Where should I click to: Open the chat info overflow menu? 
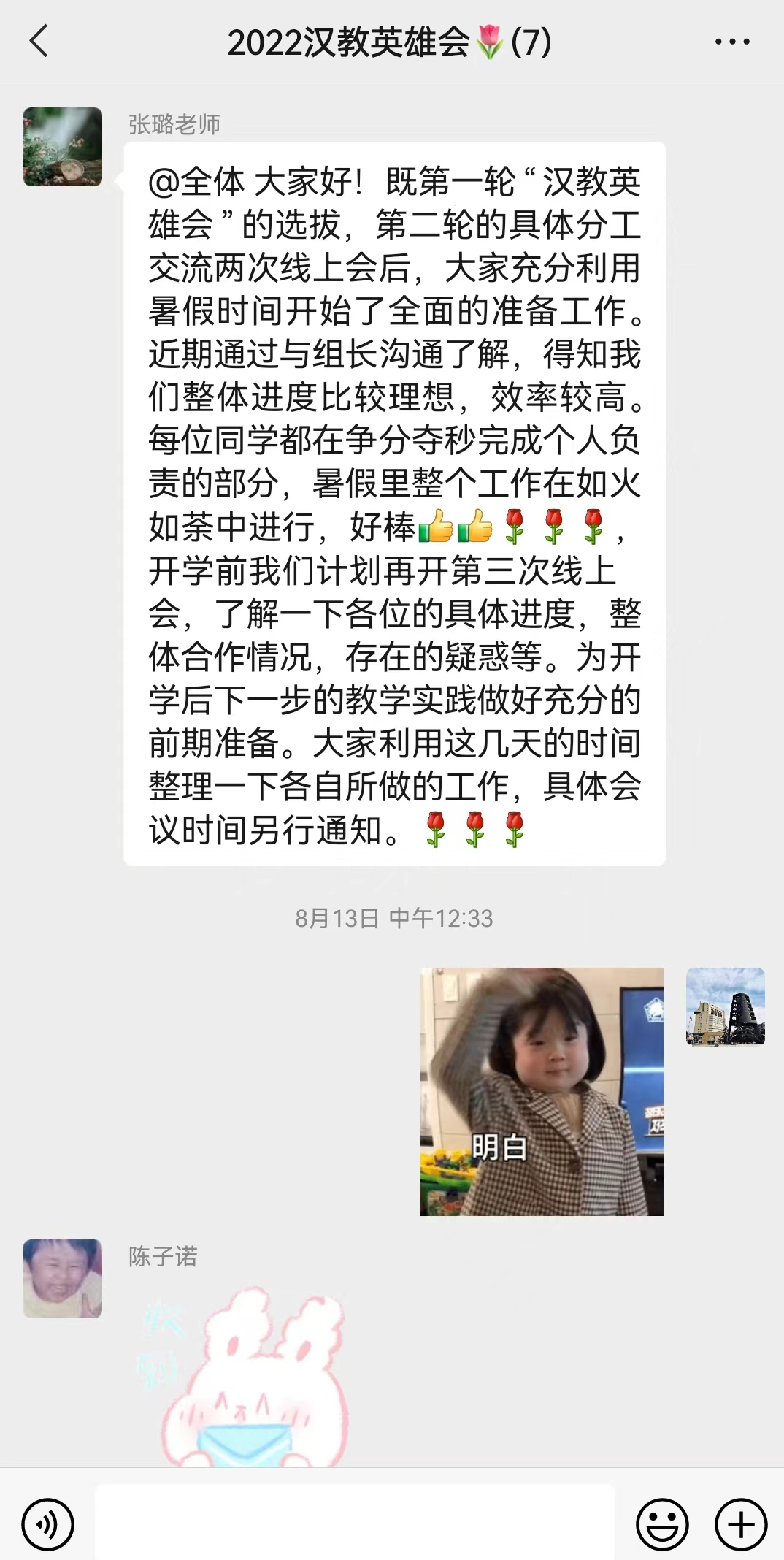point(731,42)
